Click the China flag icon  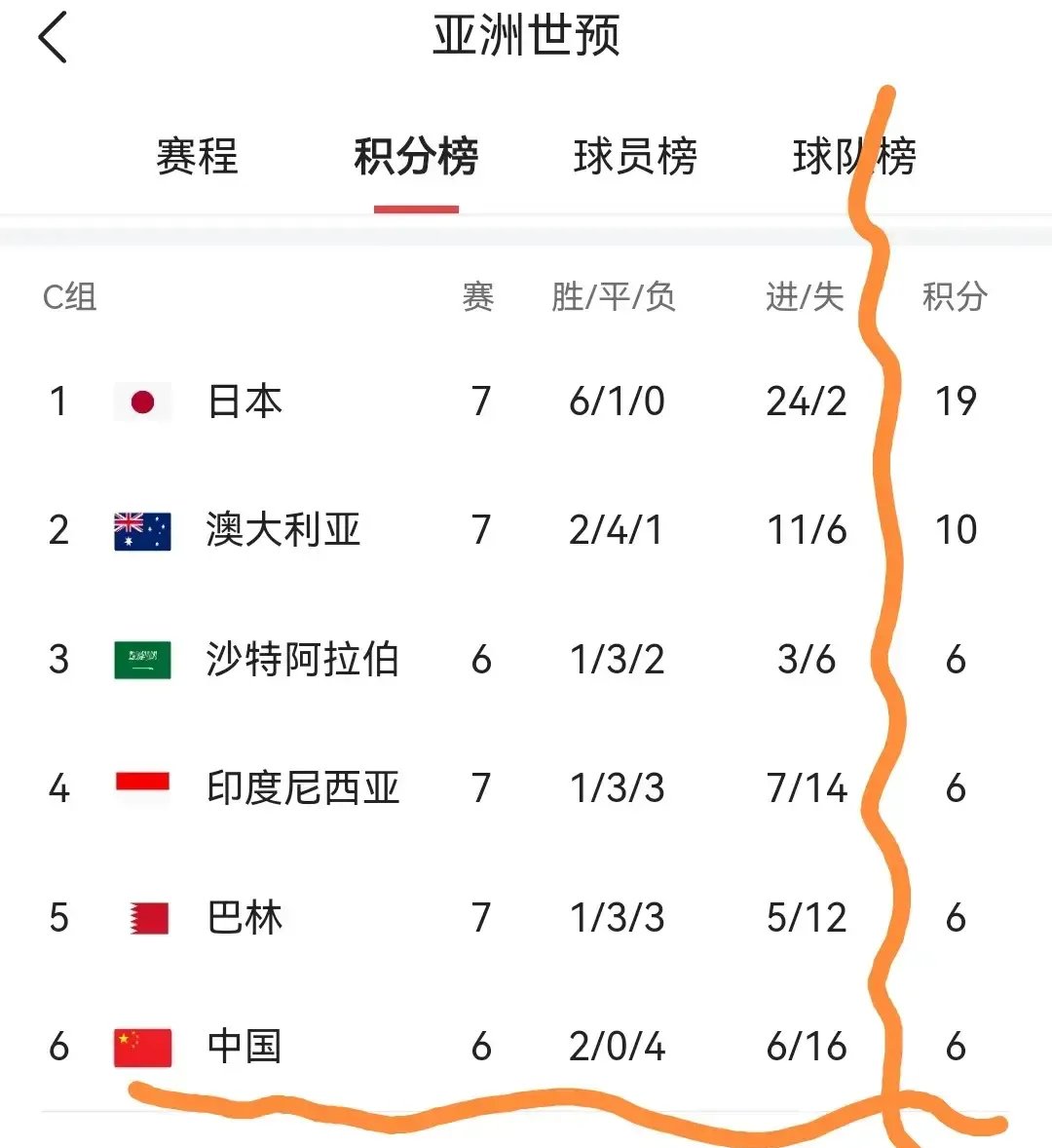tap(141, 1046)
